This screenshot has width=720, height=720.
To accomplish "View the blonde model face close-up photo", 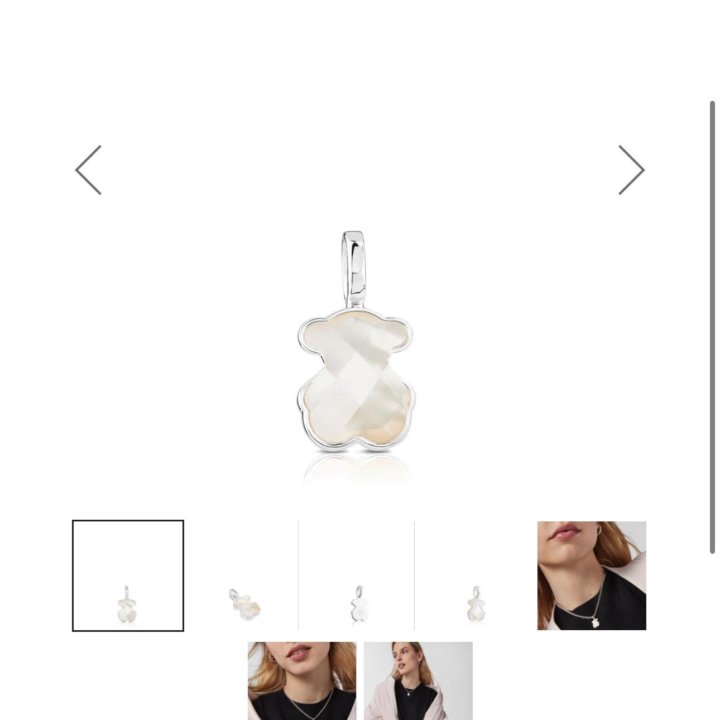I will pos(302,682).
